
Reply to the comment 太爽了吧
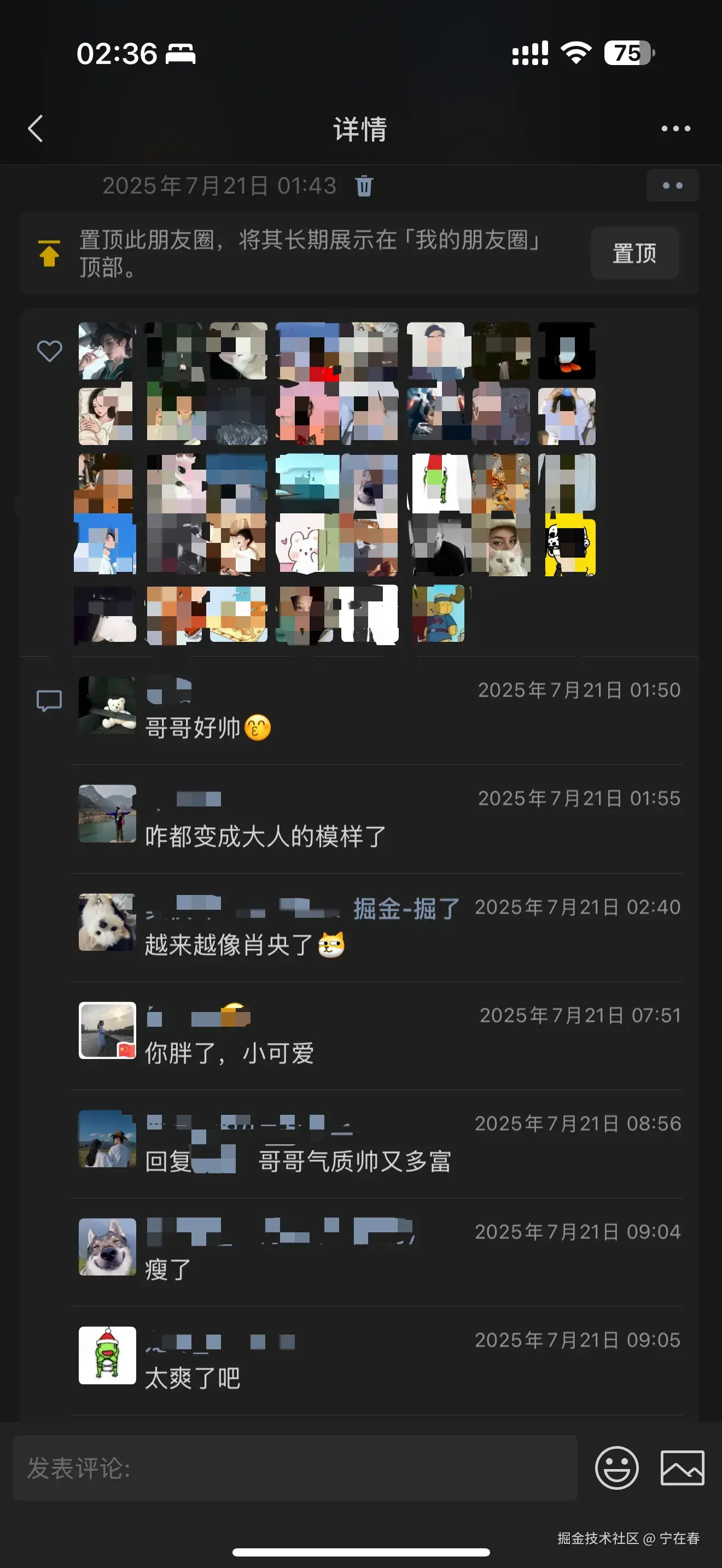click(193, 1378)
